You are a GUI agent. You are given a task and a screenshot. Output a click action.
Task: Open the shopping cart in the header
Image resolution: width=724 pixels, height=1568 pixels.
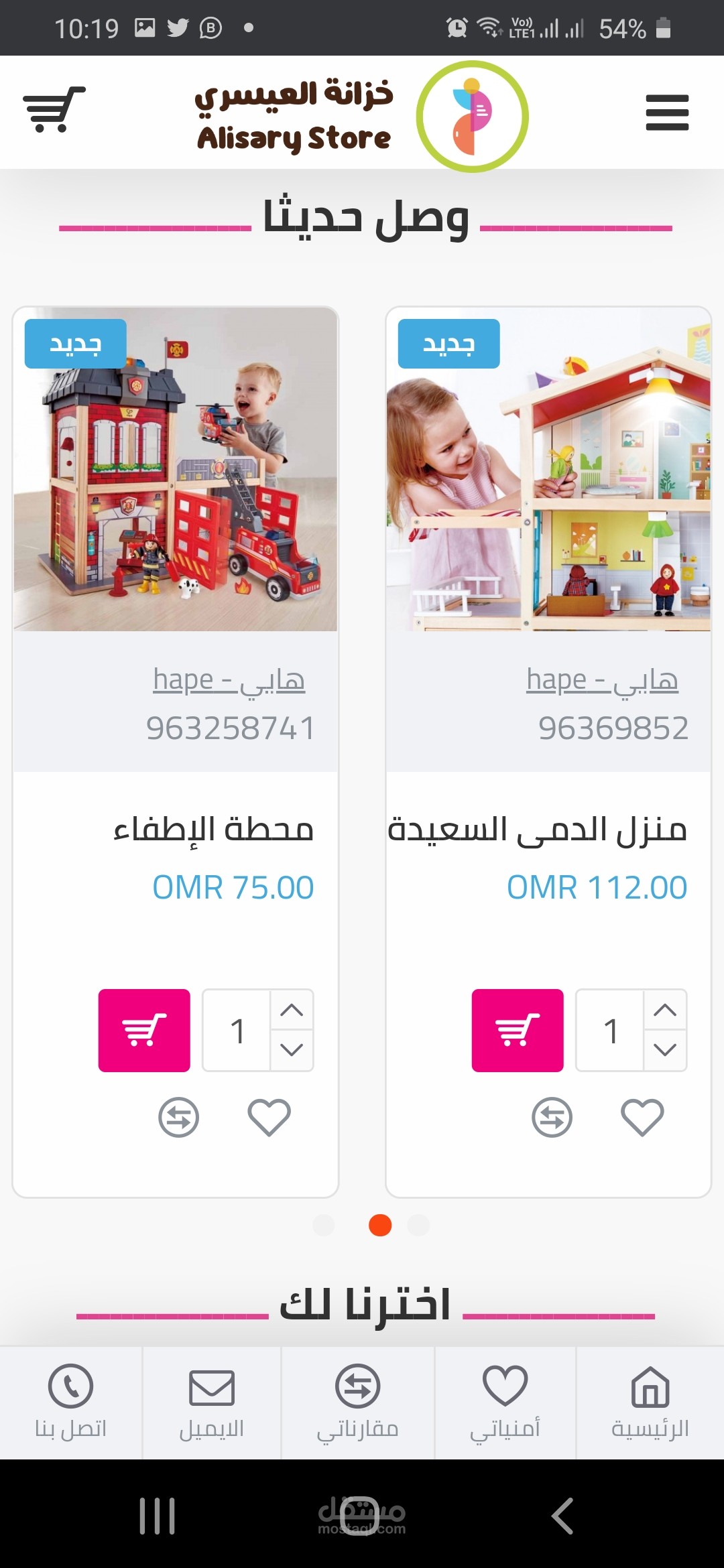pyautogui.click(x=54, y=109)
